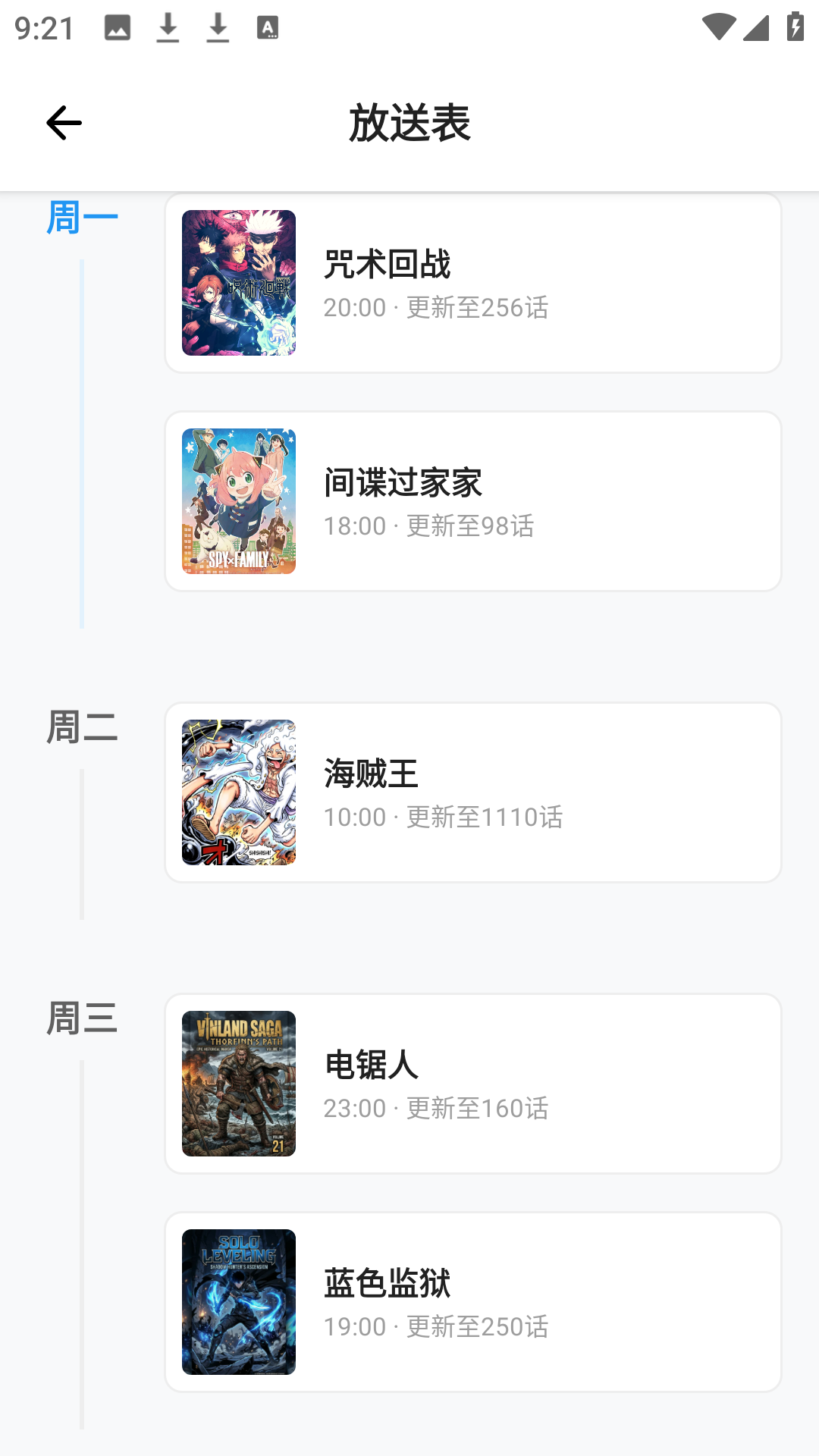Open the 蓝色监狱 schedule card
The width and height of the screenshot is (819, 1456).
point(472,1303)
